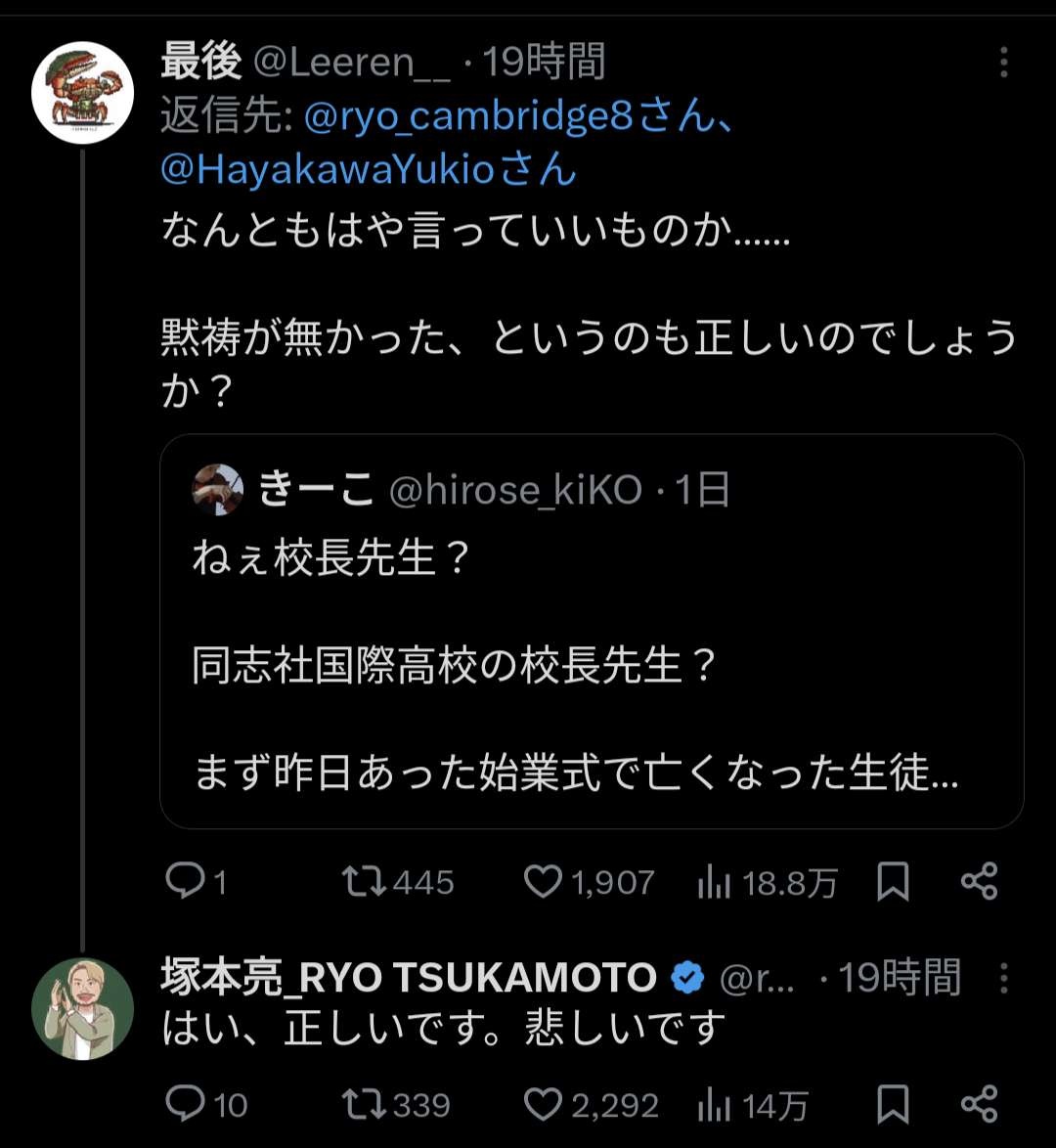The width and height of the screenshot is (1056, 1148).
Task: Open Leeren__'s crab profile avatar
Action: coord(82,93)
